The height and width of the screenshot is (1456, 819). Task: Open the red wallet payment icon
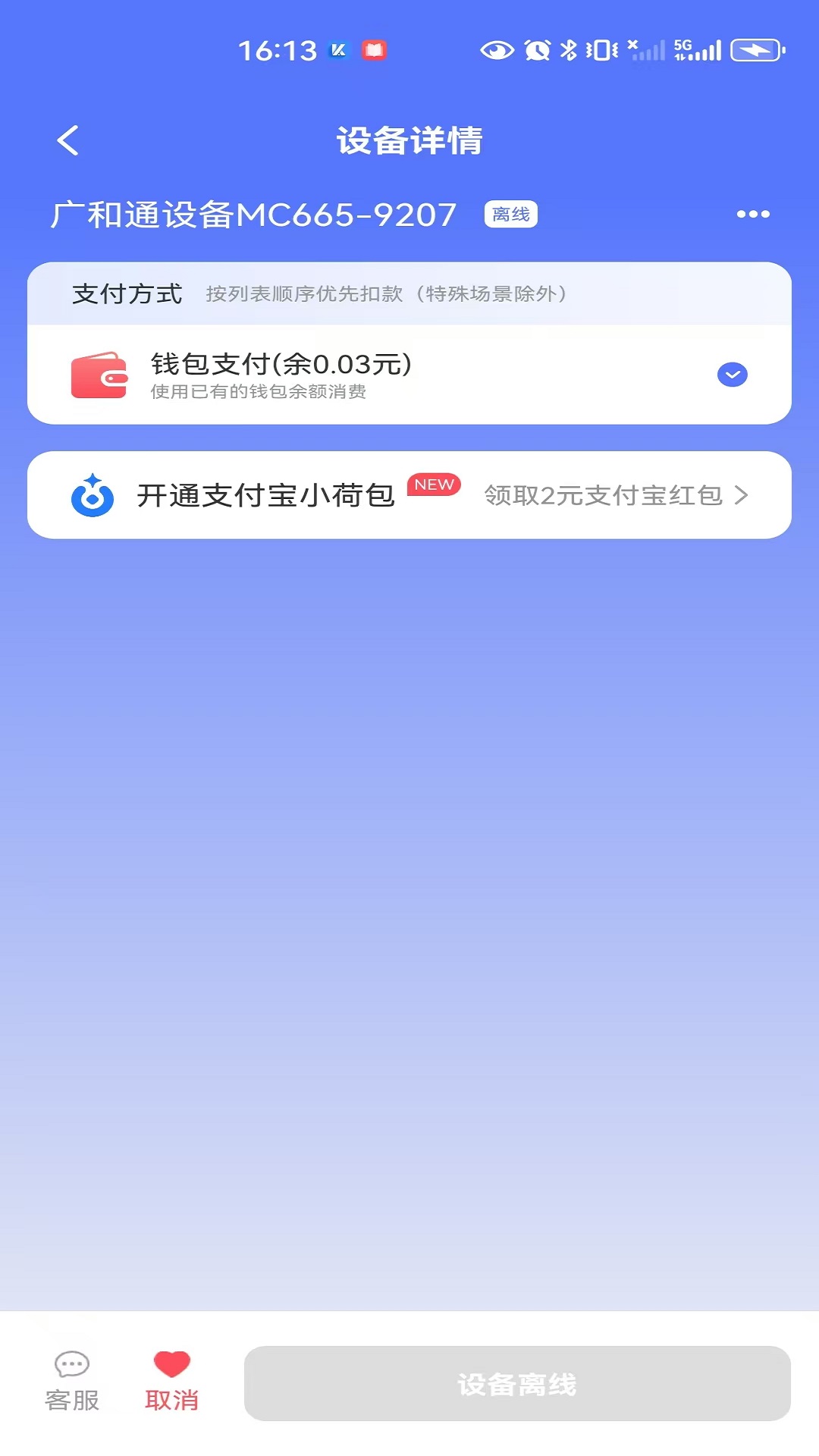coord(99,375)
